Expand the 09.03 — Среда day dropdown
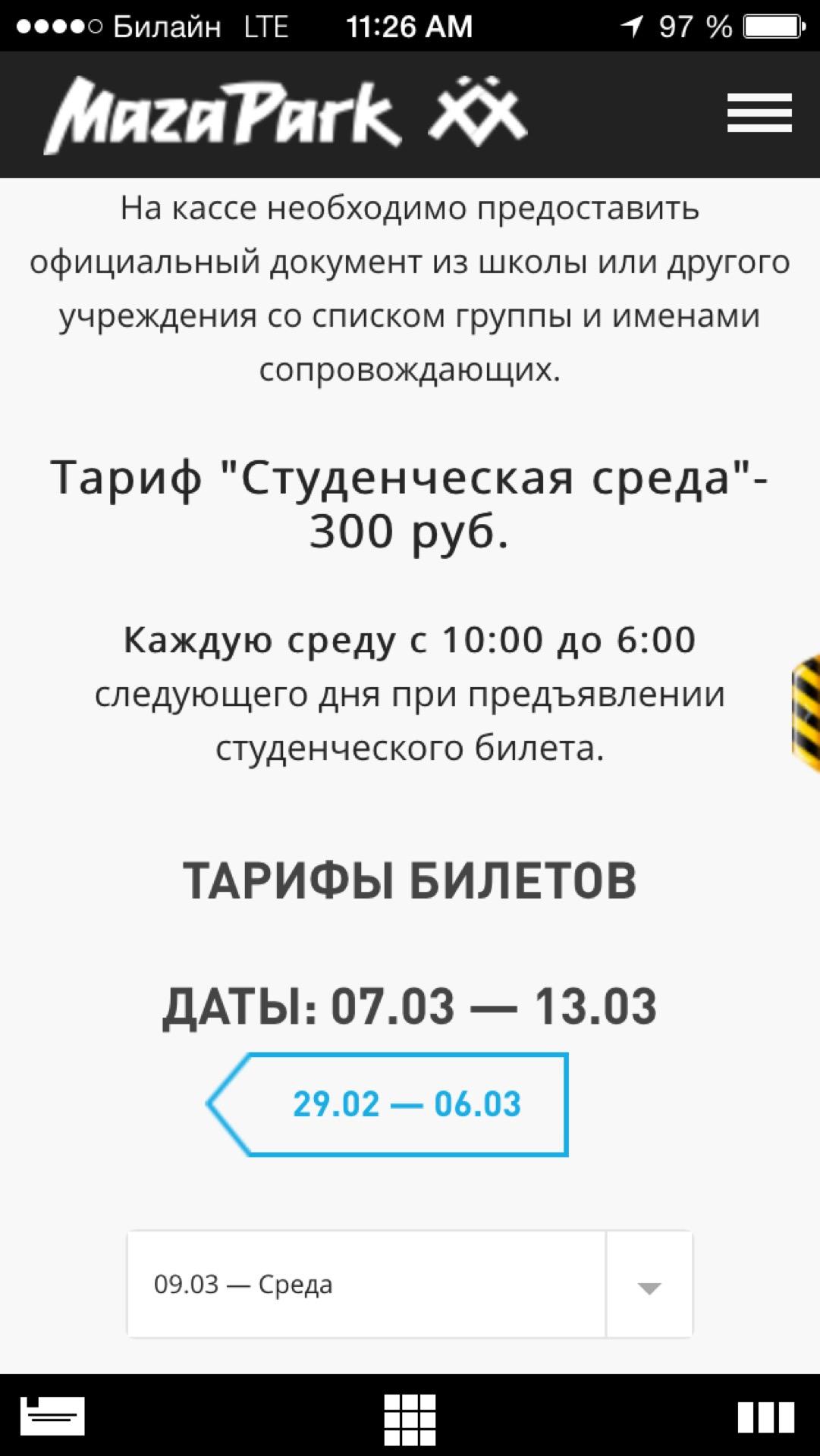This screenshot has width=820, height=1456. [649, 1285]
